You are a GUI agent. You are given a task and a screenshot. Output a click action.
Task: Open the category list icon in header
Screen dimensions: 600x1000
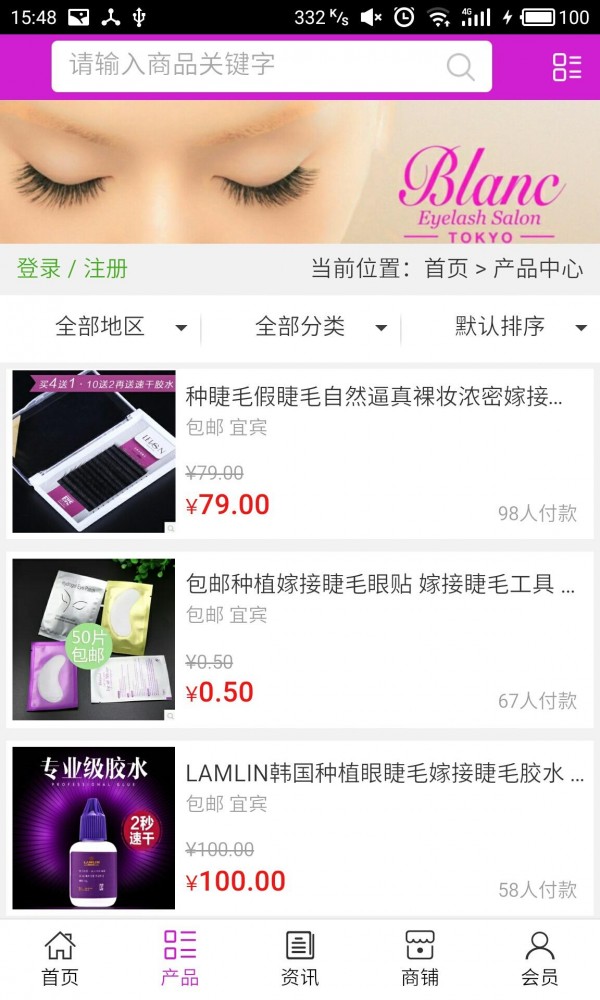(x=567, y=67)
